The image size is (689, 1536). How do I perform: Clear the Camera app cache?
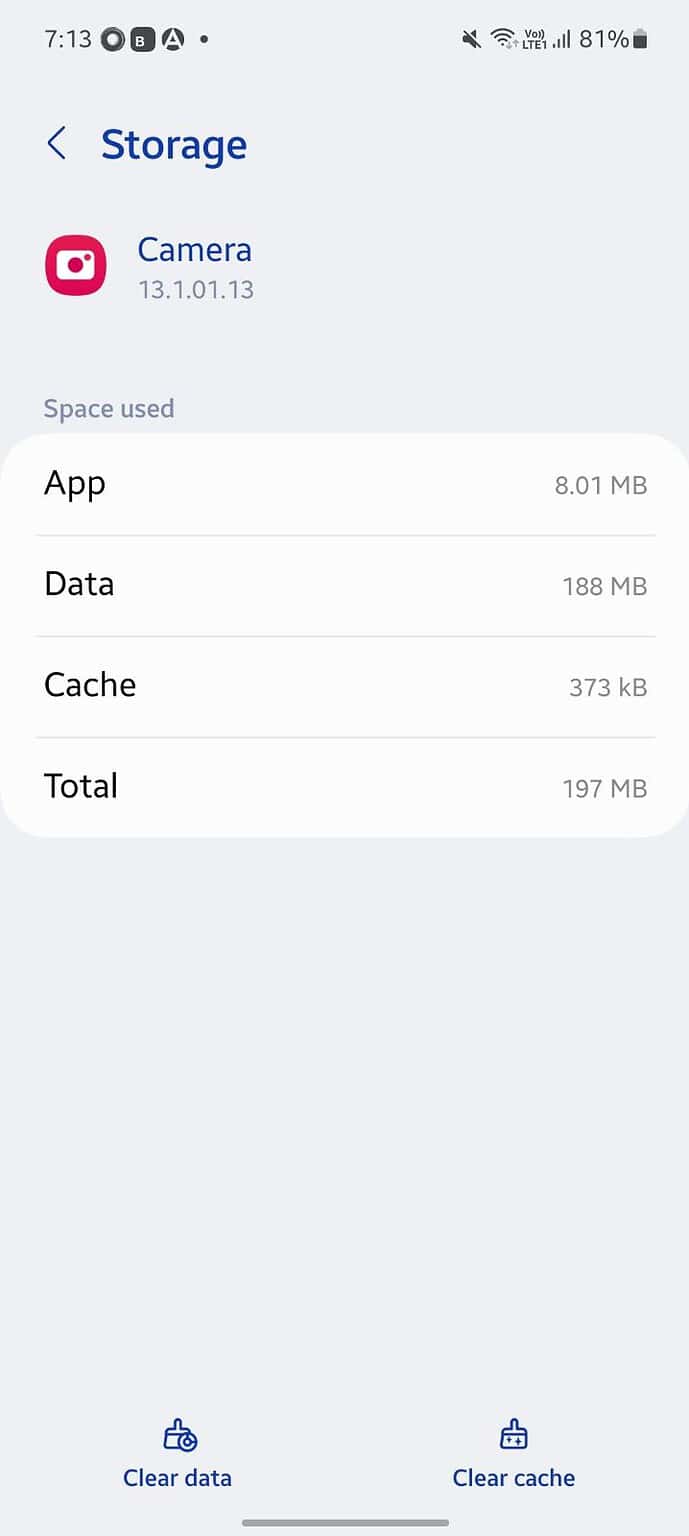[x=513, y=1456]
